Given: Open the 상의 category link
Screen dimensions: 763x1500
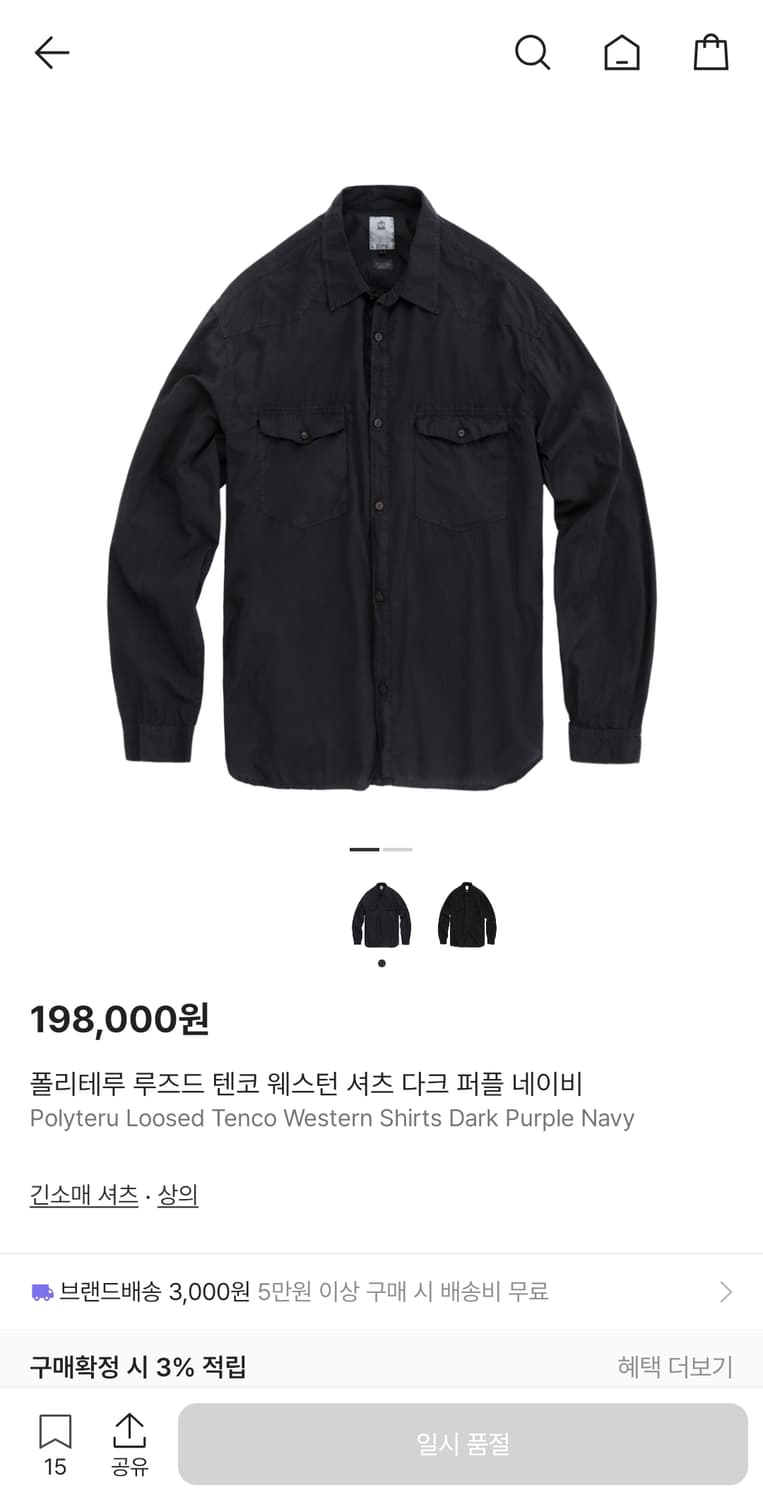Looking at the screenshot, I should click(x=178, y=1194).
